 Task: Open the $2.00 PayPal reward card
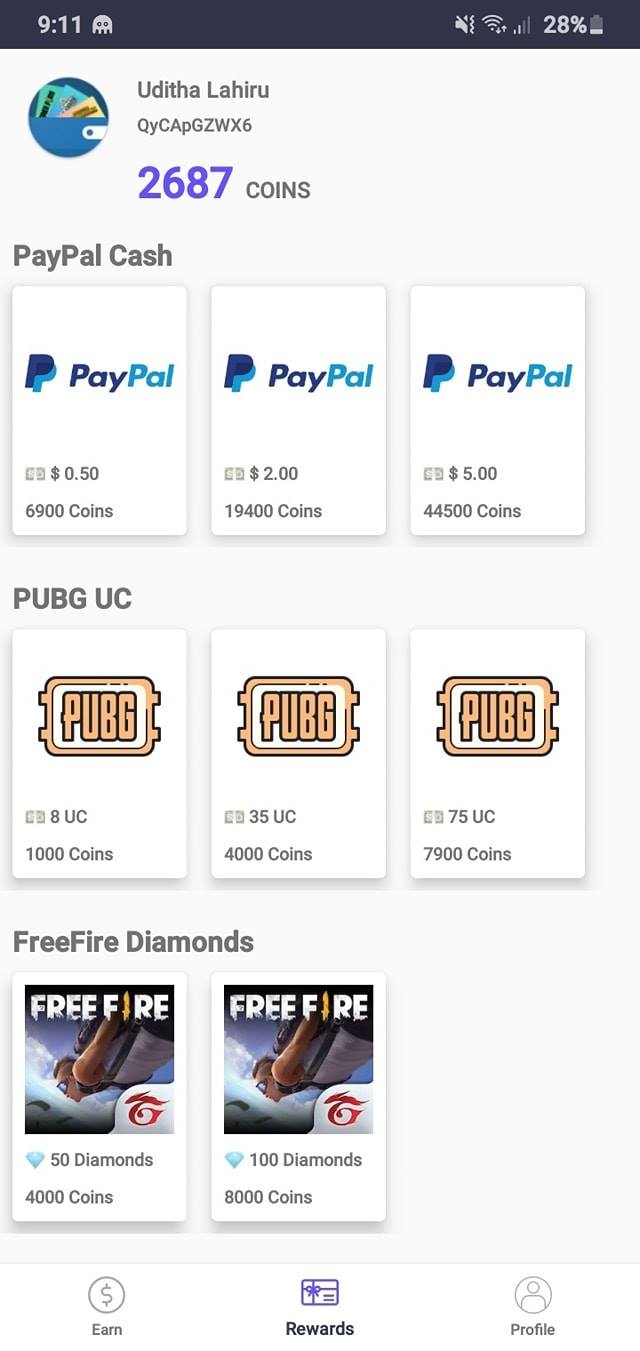298,410
